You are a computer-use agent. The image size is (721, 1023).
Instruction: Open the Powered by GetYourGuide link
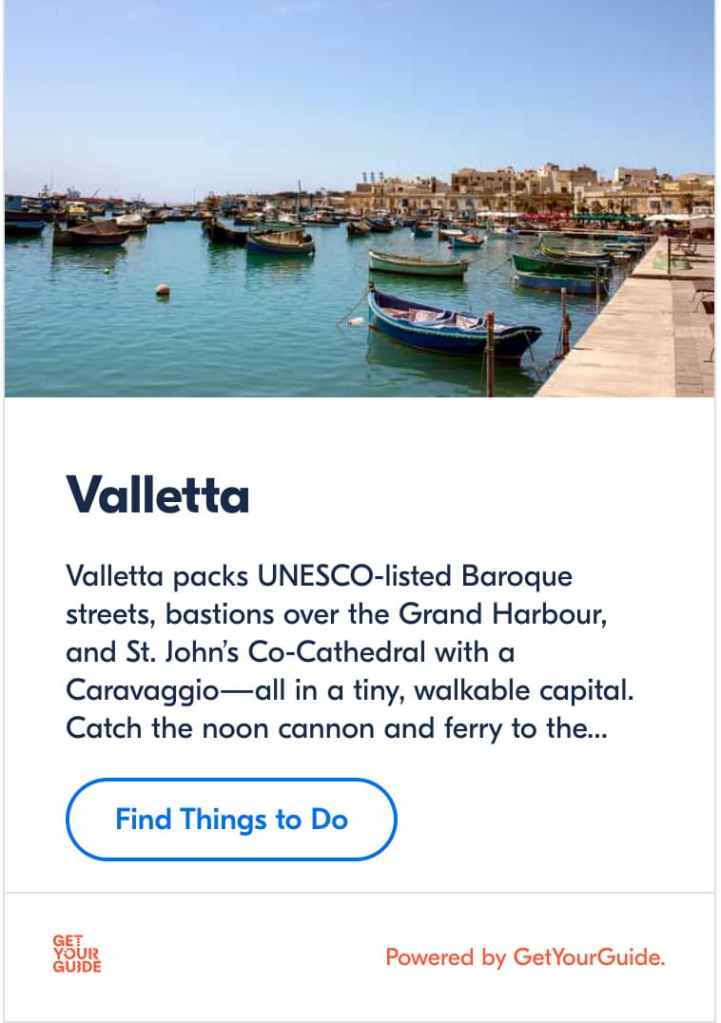[x=525, y=957]
